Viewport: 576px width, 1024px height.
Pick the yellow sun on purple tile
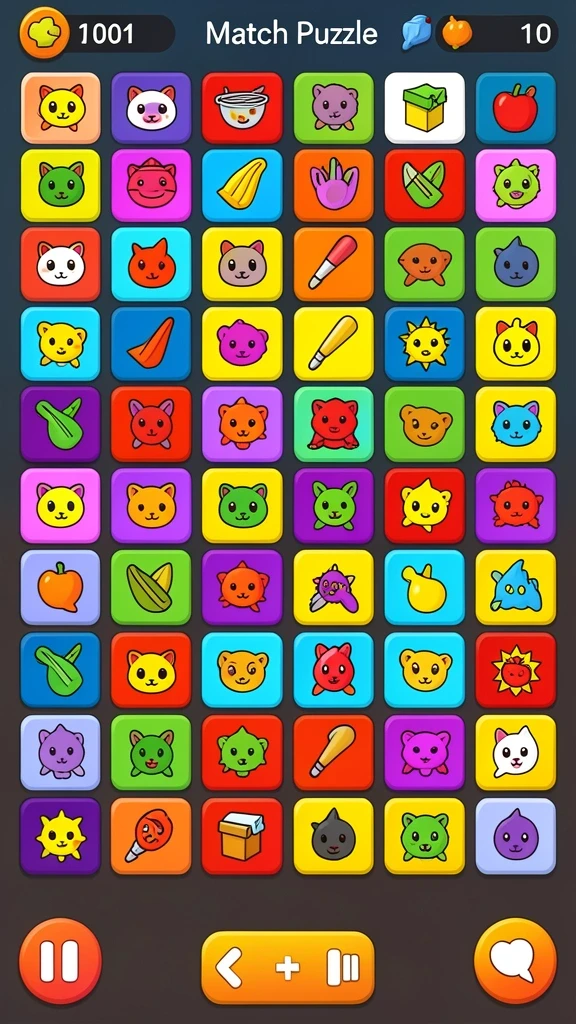click(60, 836)
